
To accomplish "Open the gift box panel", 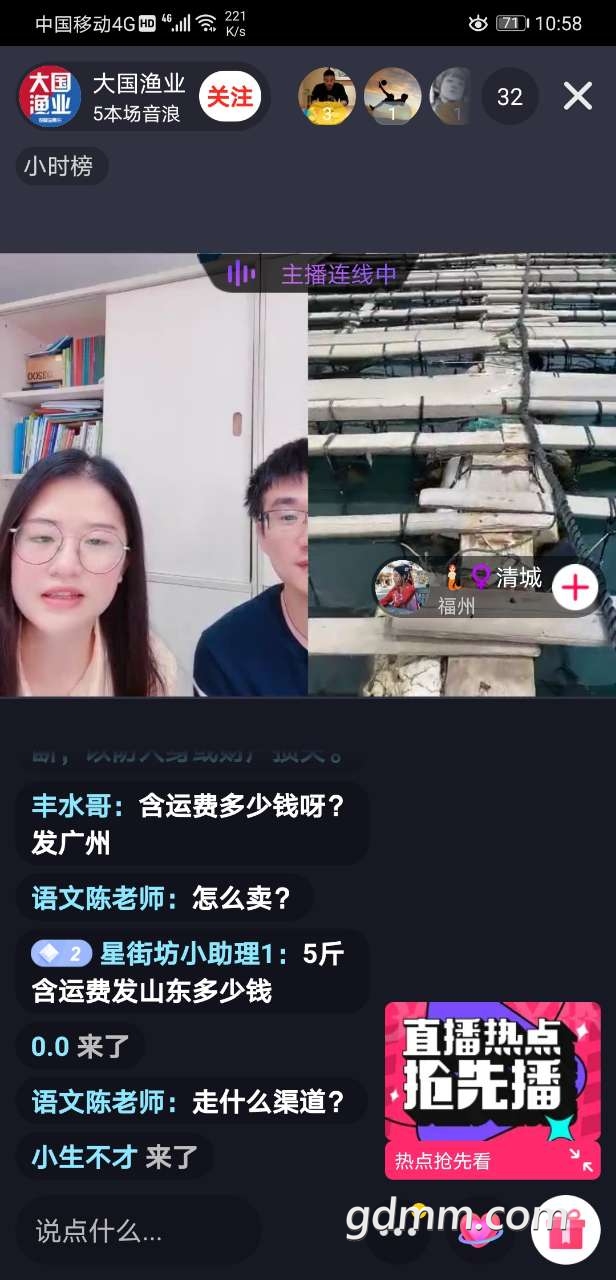I will pyautogui.click(x=566, y=1228).
